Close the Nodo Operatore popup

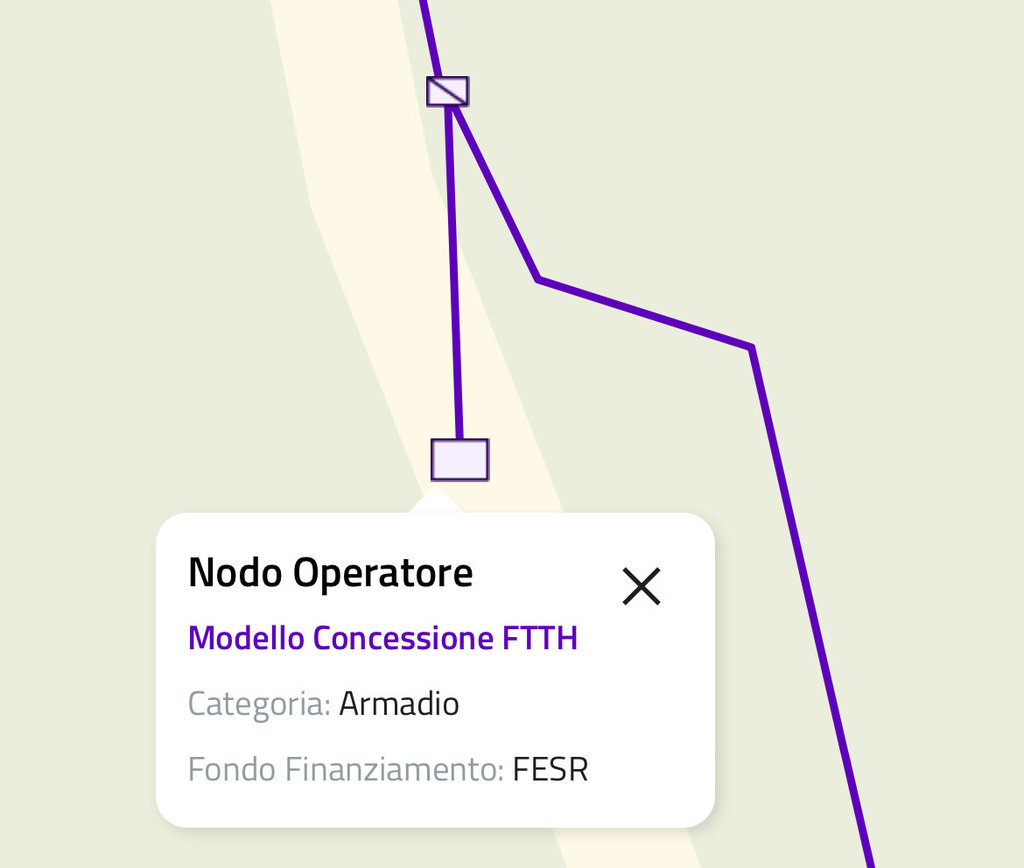641,586
